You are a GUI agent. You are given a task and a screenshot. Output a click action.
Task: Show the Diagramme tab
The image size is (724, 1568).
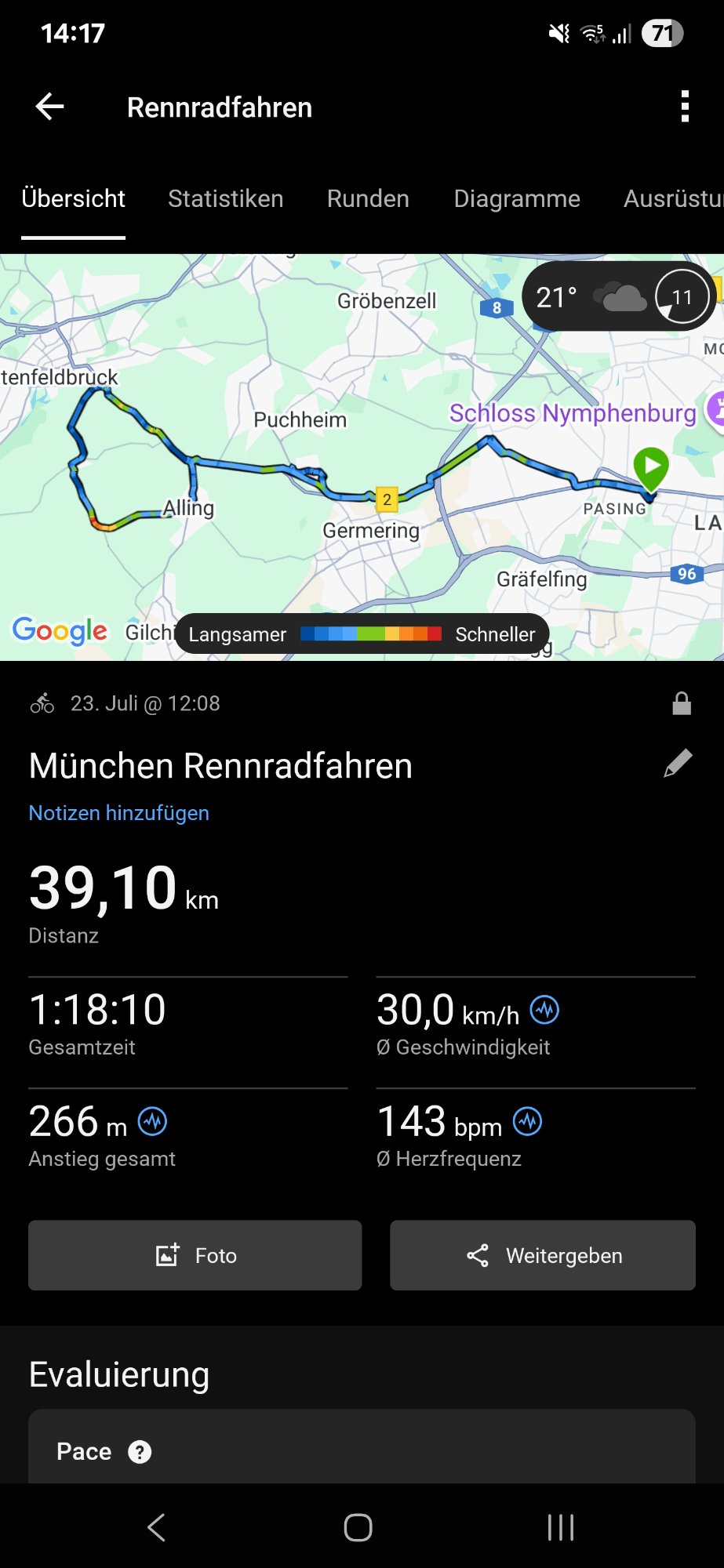(517, 199)
